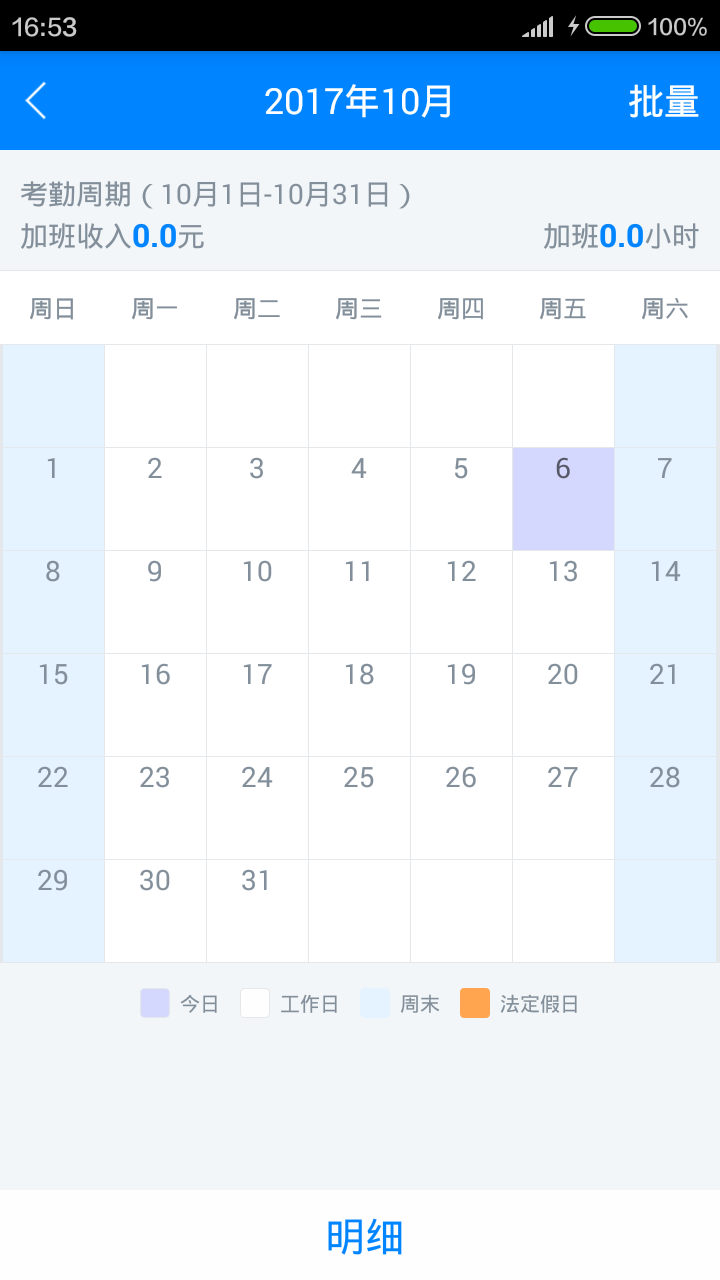Choose October 25 on the calendar

(x=359, y=807)
